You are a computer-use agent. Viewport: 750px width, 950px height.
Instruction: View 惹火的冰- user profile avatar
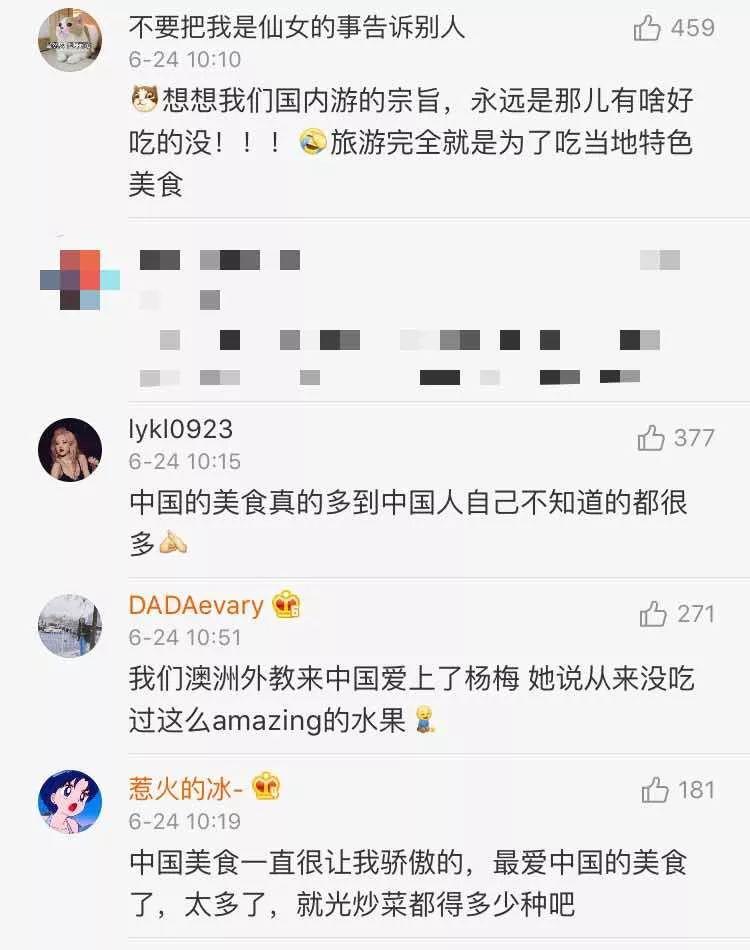tap(70, 801)
